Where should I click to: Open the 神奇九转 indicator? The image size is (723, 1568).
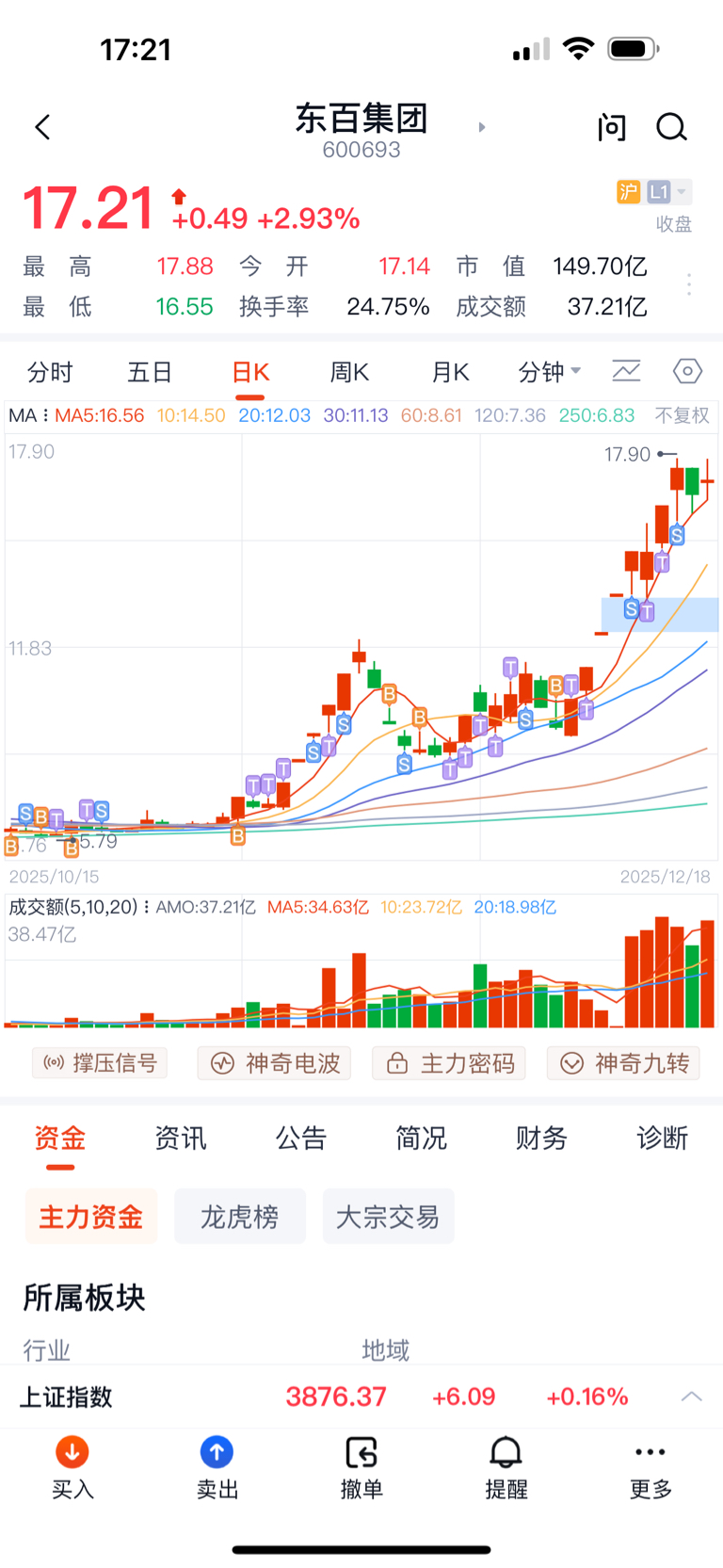[x=623, y=1063]
